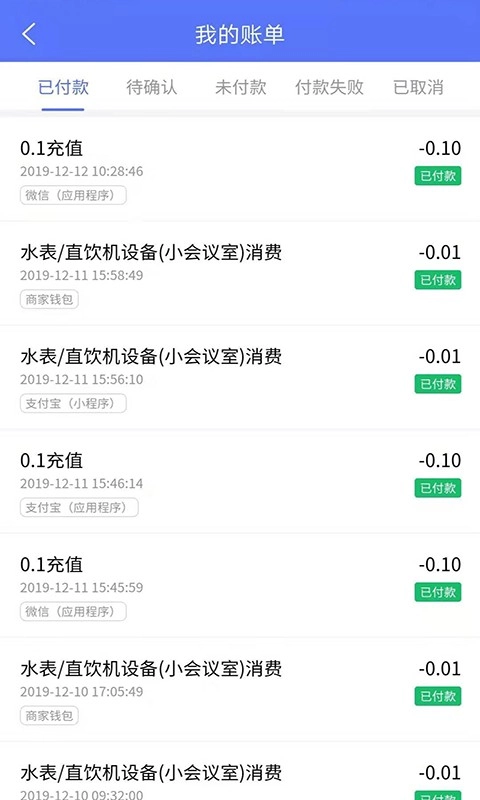Go back using the arrow icon
The image size is (480, 800).
pos(29,34)
